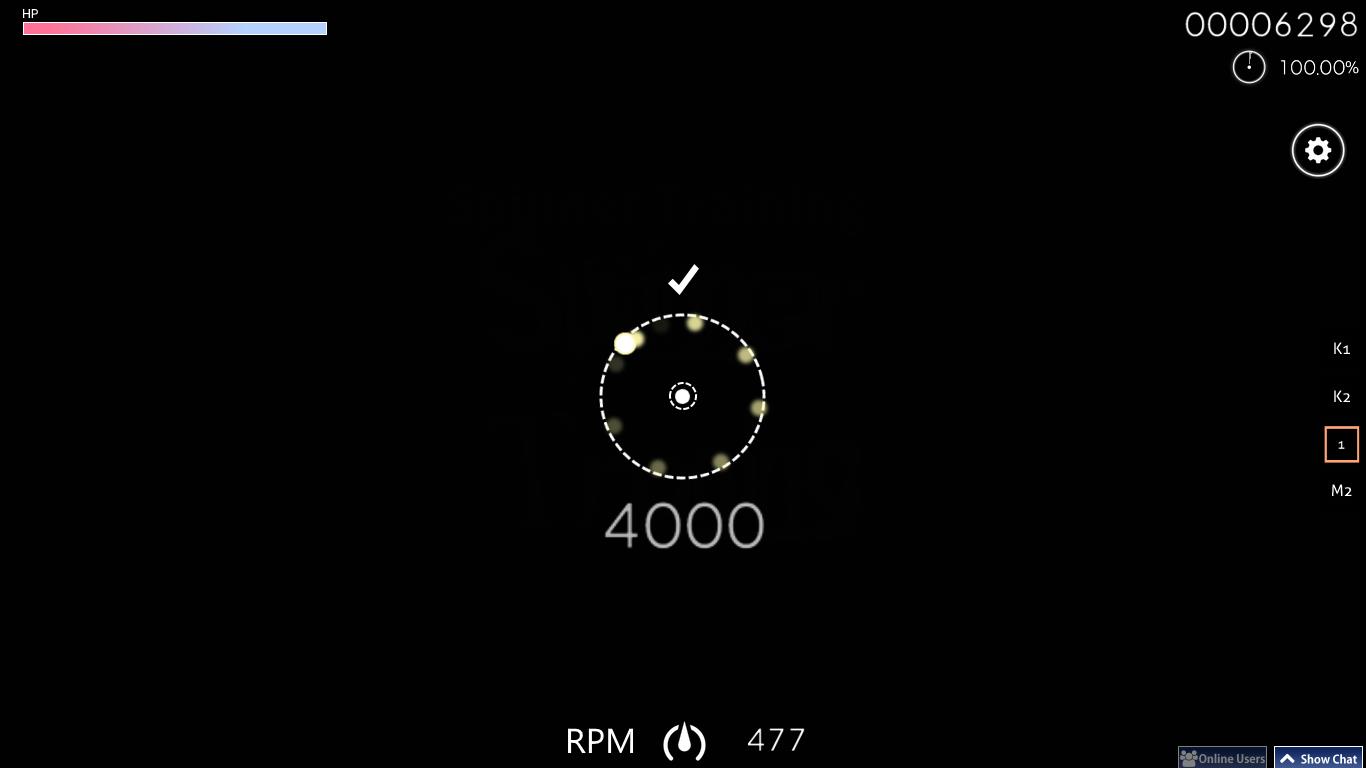This screenshot has width=1366, height=768.
Task: Open the settings gear
Action: click(1318, 151)
